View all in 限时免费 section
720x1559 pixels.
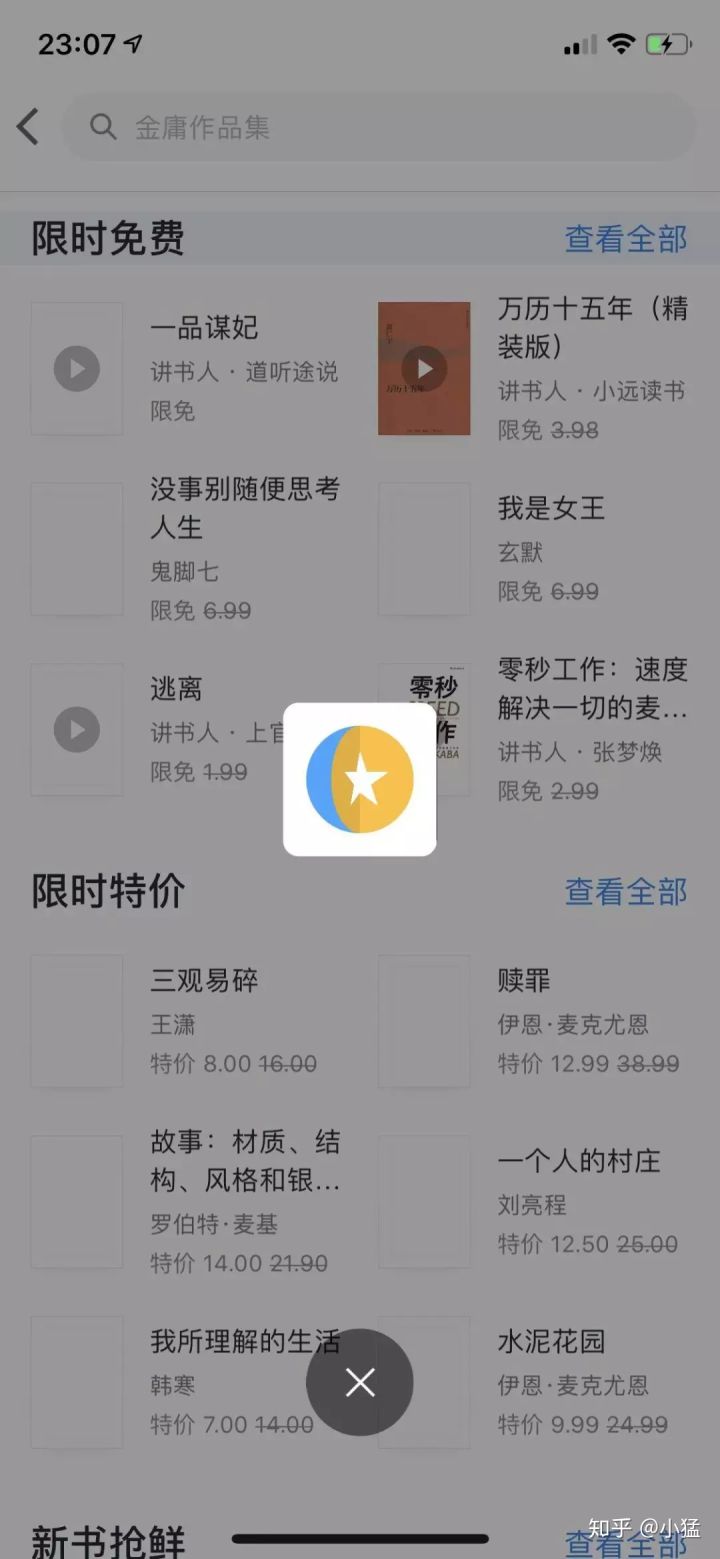[x=626, y=239]
